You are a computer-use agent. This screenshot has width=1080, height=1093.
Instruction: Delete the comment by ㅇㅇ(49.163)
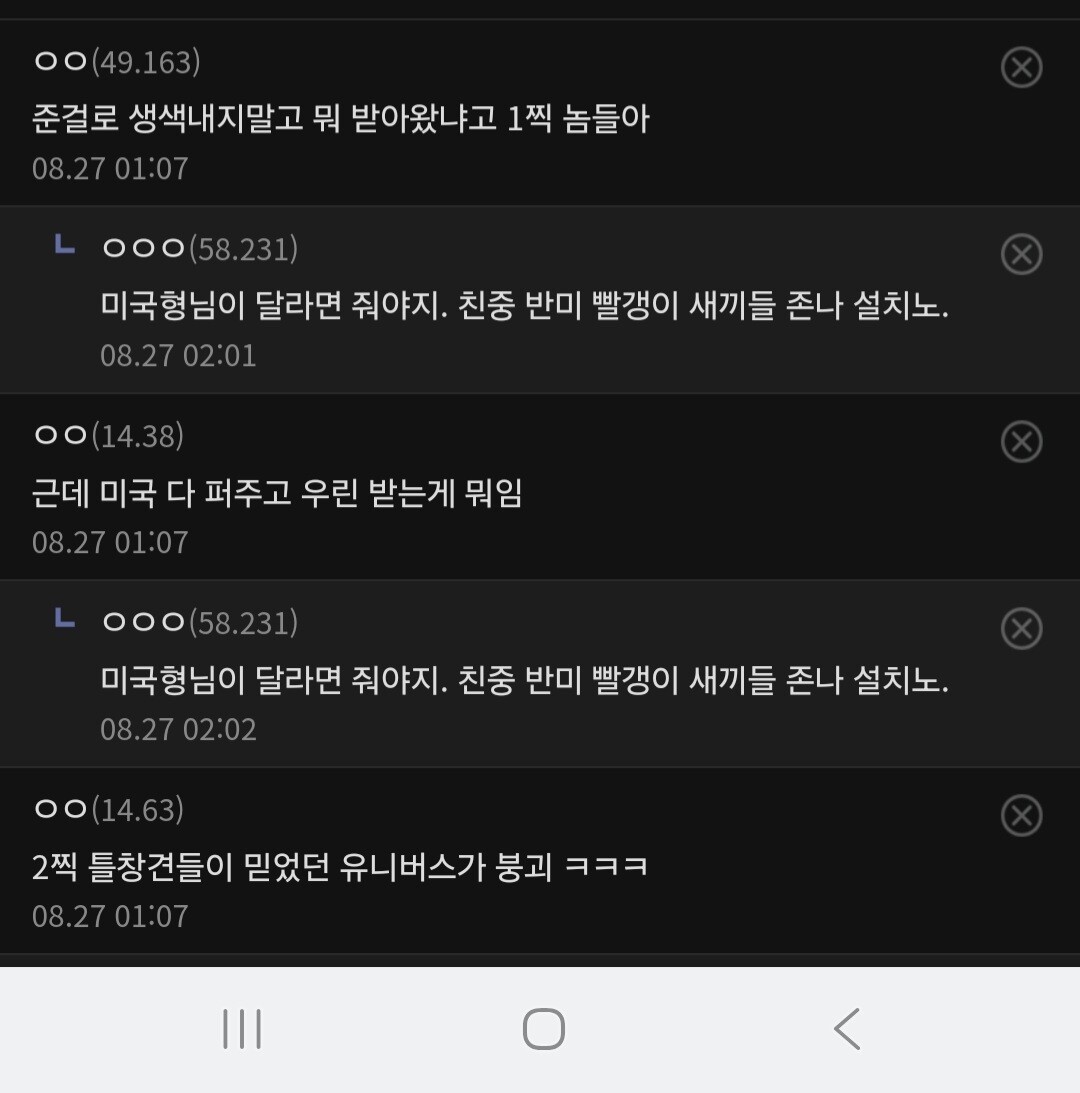pos(1021,68)
